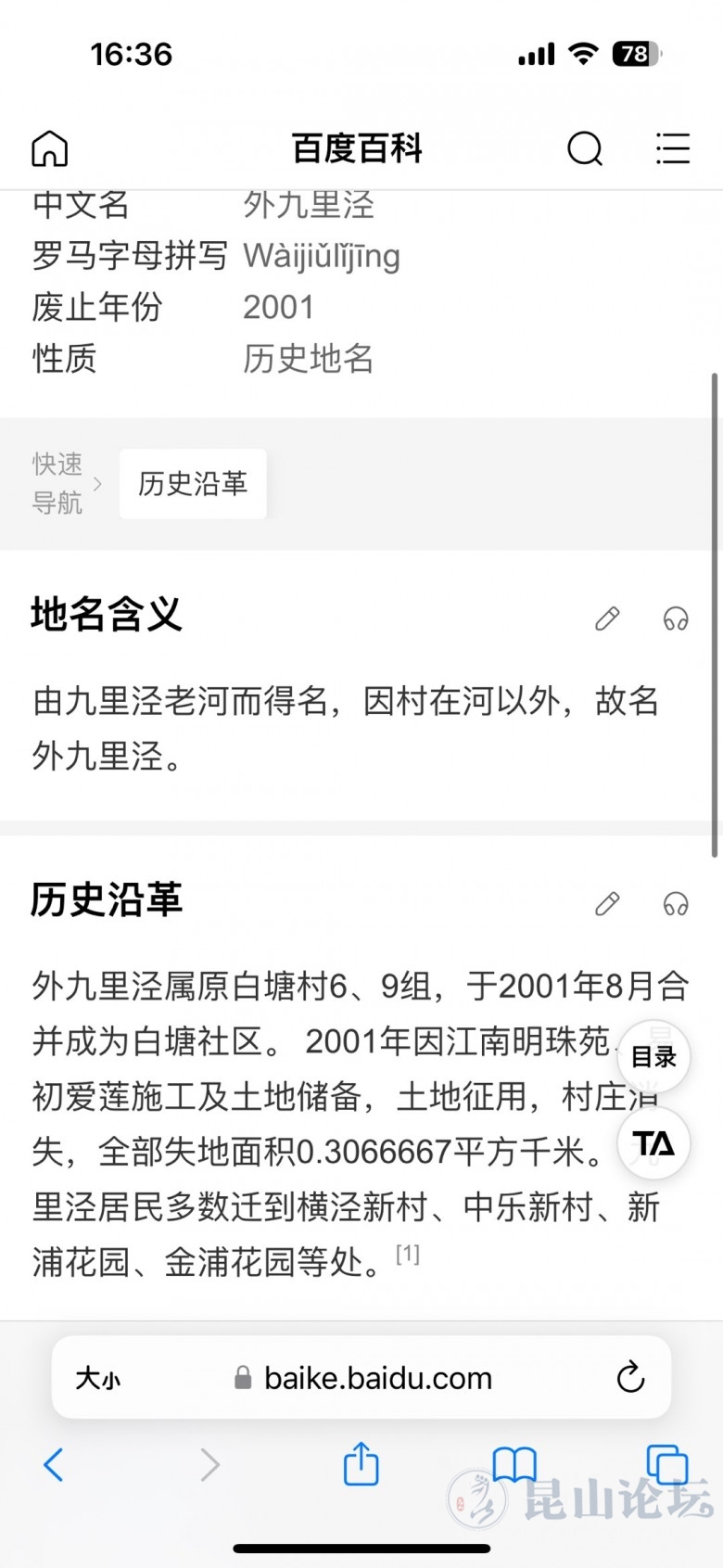This screenshot has height=1568, width=723.
Task: Tap the floating TA button
Action: [x=653, y=1143]
